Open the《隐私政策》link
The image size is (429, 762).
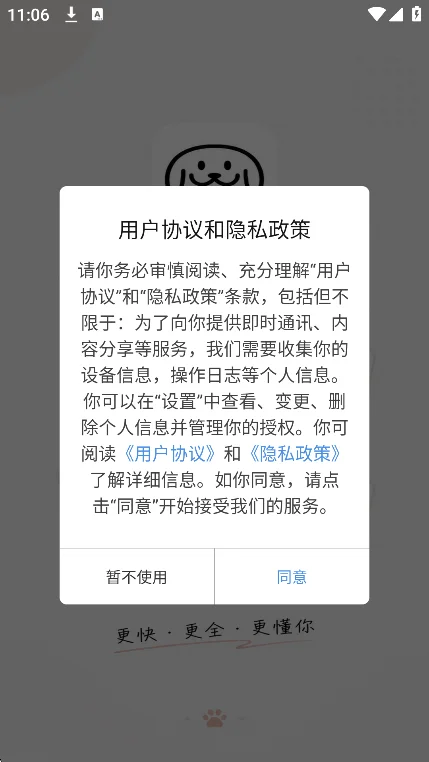click(295, 454)
